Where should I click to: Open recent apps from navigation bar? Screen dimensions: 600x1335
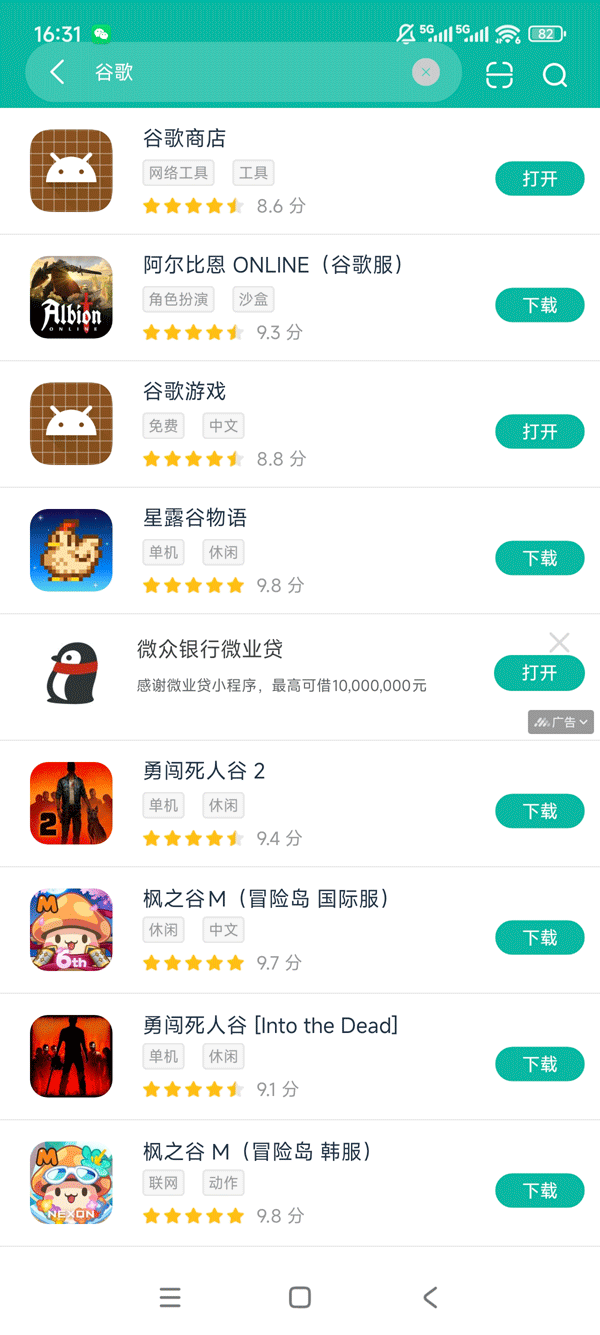170,1298
